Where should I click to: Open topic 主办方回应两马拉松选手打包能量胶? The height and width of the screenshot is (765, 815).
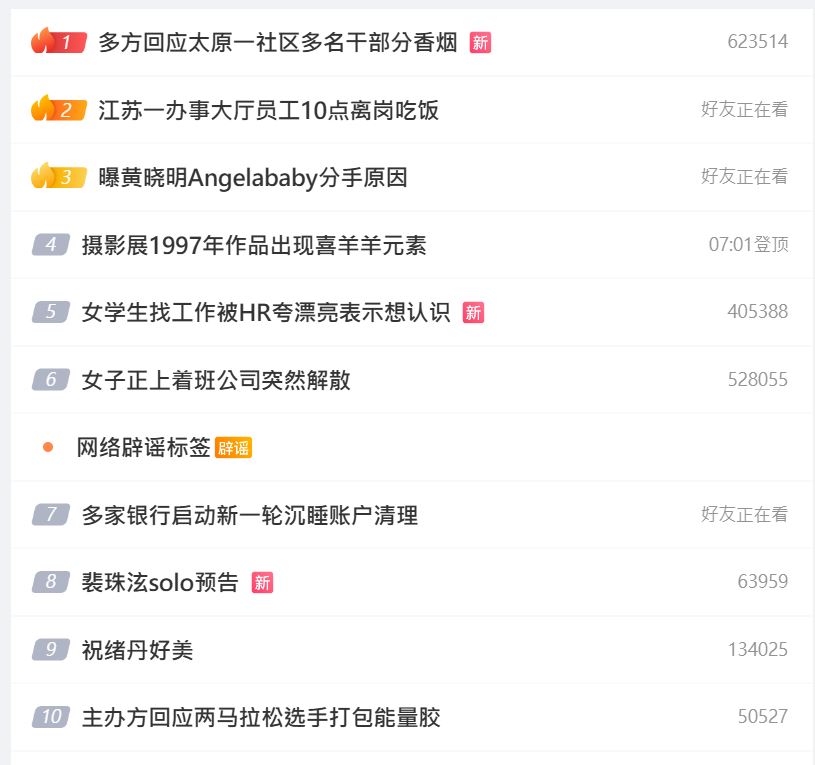pyautogui.click(x=260, y=717)
